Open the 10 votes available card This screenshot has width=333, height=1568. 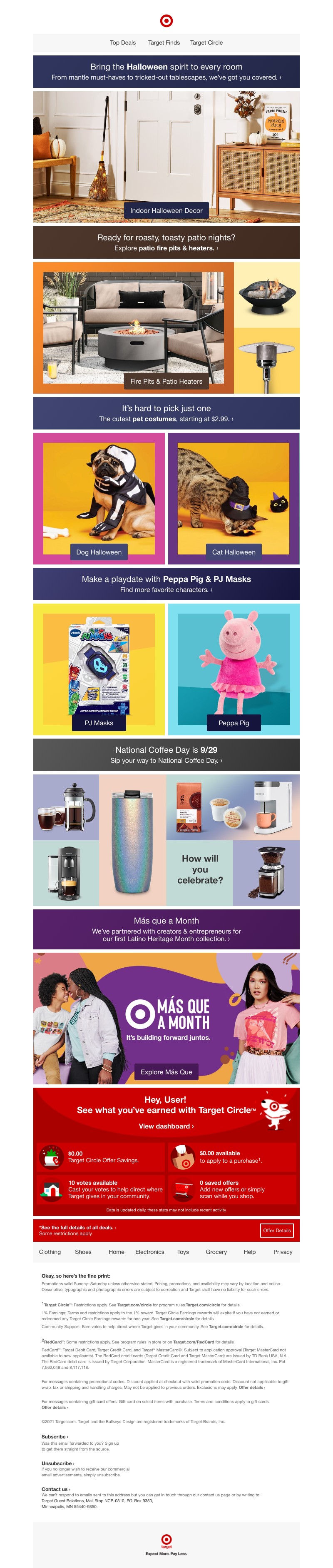pos(101,1189)
